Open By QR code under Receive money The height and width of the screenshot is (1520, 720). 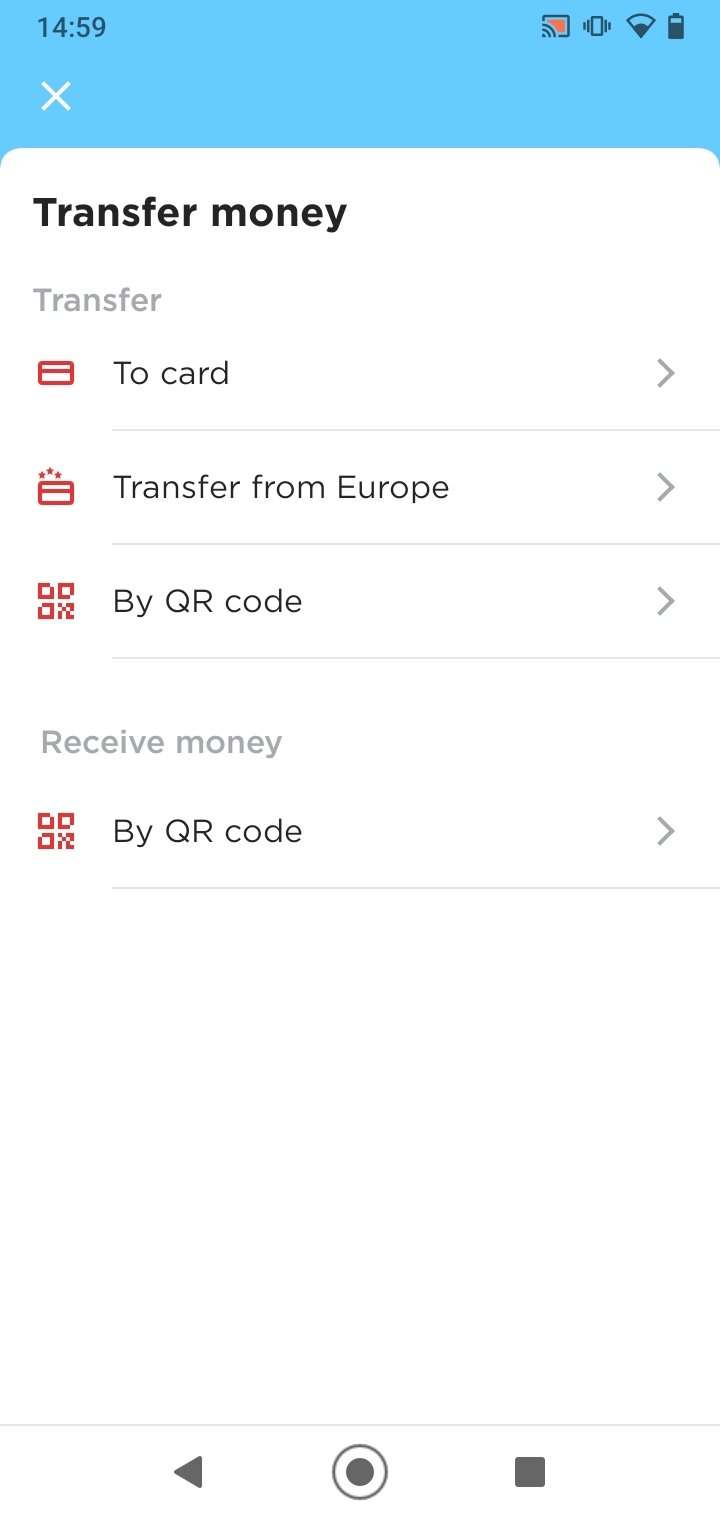(x=360, y=831)
